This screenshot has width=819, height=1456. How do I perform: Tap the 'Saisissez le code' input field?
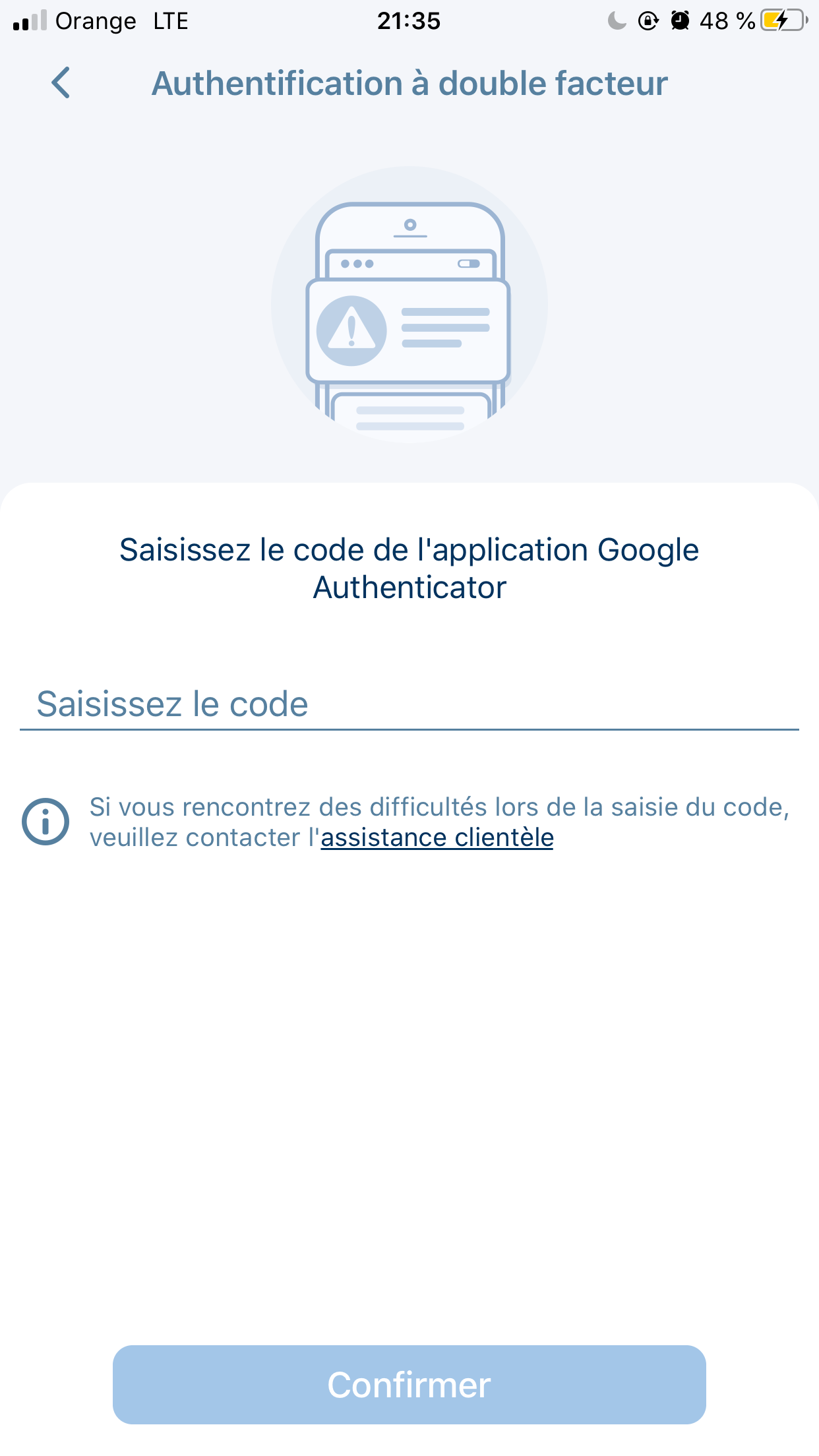tap(409, 704)
